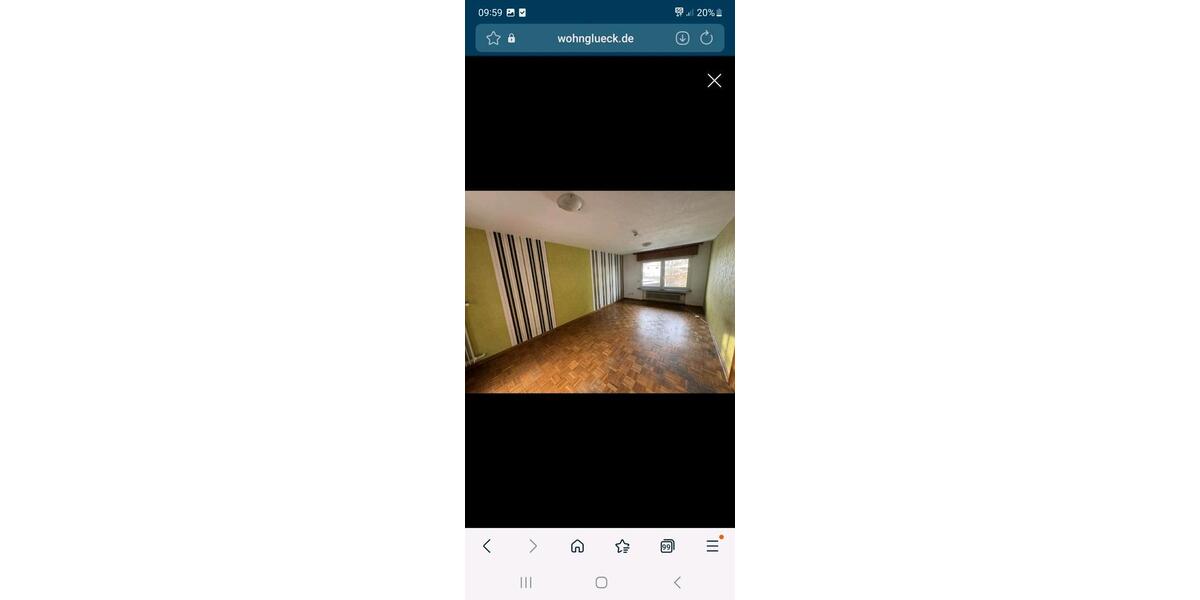Open the downloads icon in the address bar
The width and height of the screenshot is (1200, 600).
pos(682,38)
